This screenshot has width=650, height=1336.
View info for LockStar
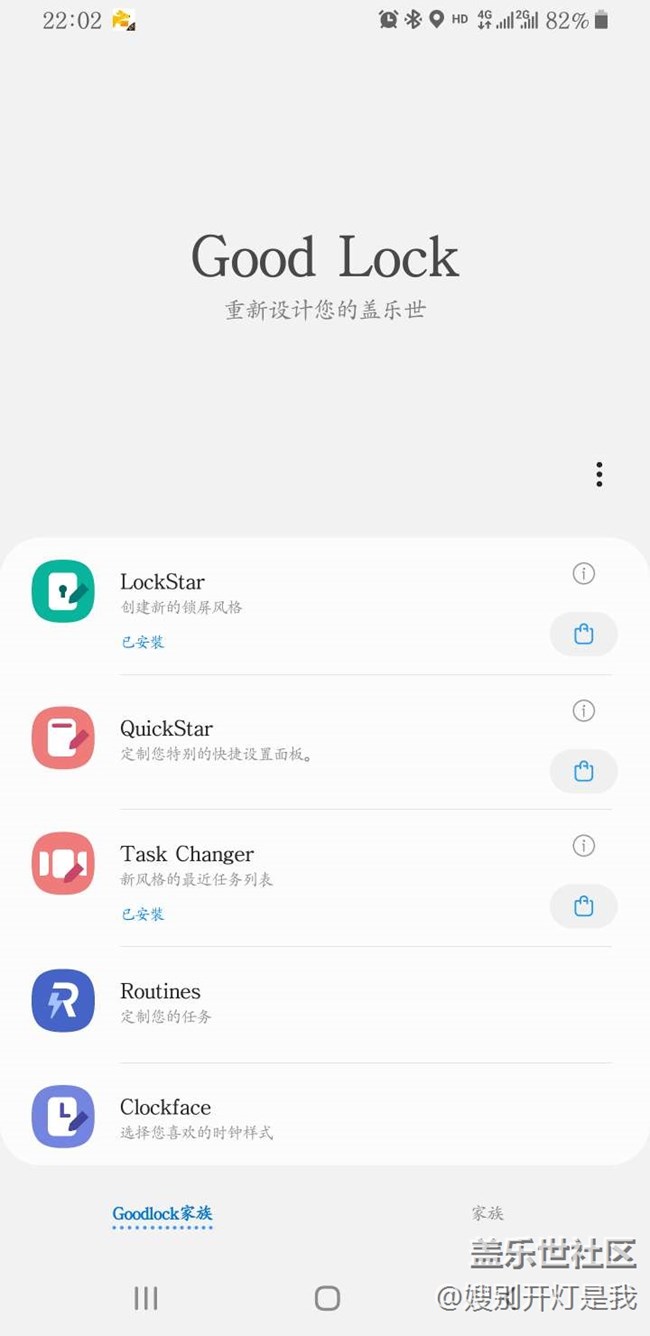coord(583,573)
